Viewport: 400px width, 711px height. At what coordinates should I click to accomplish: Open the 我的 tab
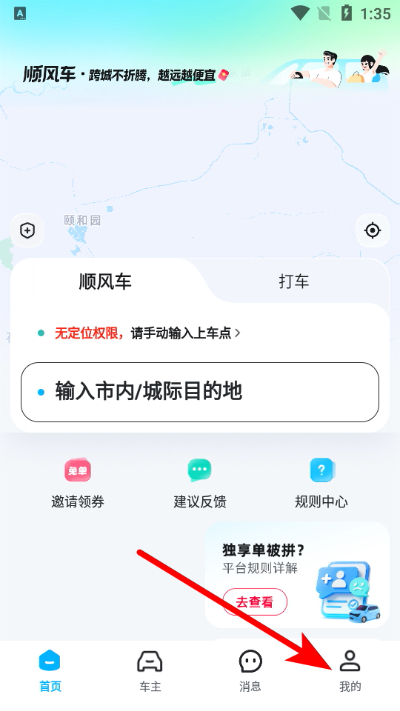pyautogui.click(x=350, y=671)
